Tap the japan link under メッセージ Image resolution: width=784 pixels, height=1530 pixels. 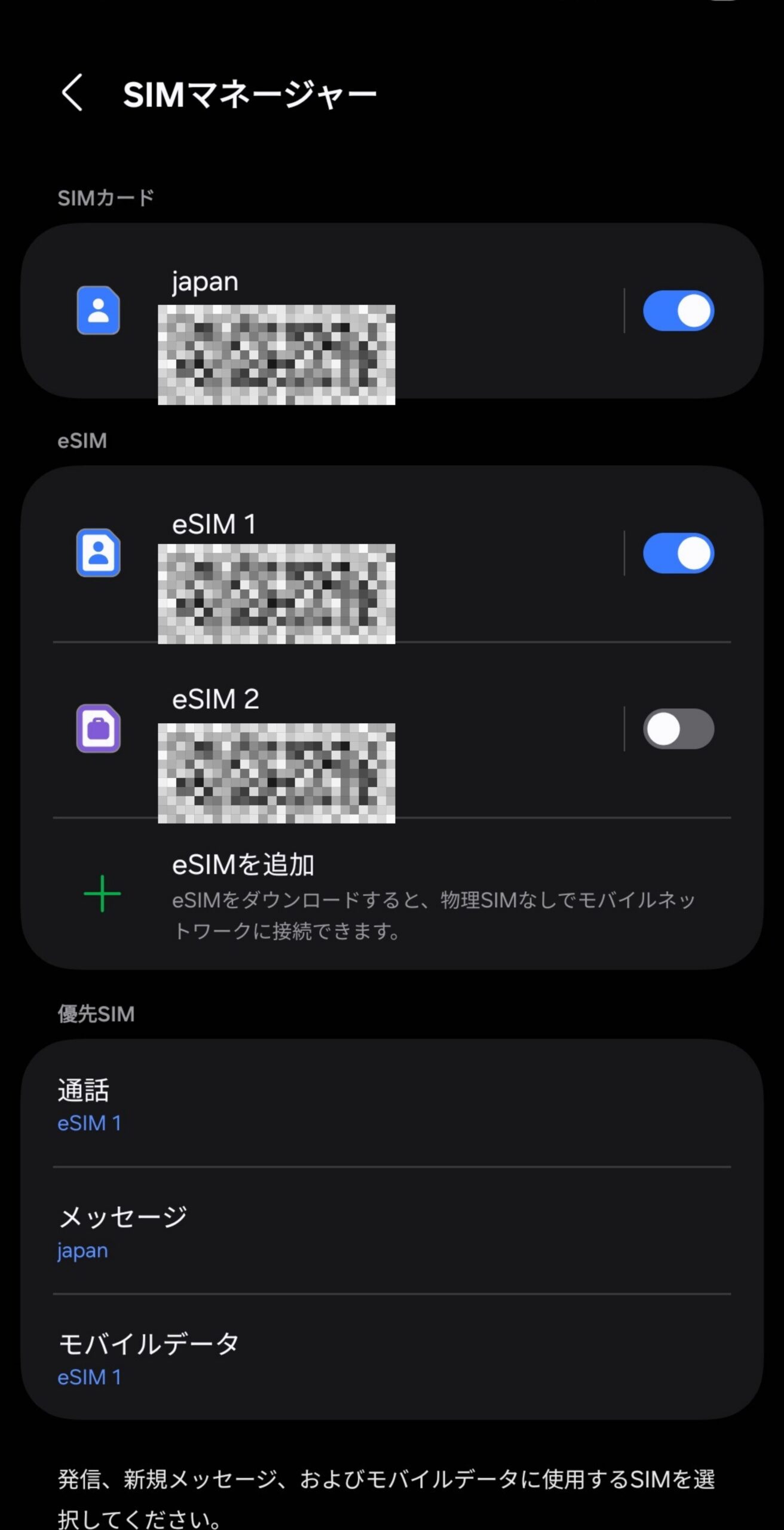click(82, 1251)
